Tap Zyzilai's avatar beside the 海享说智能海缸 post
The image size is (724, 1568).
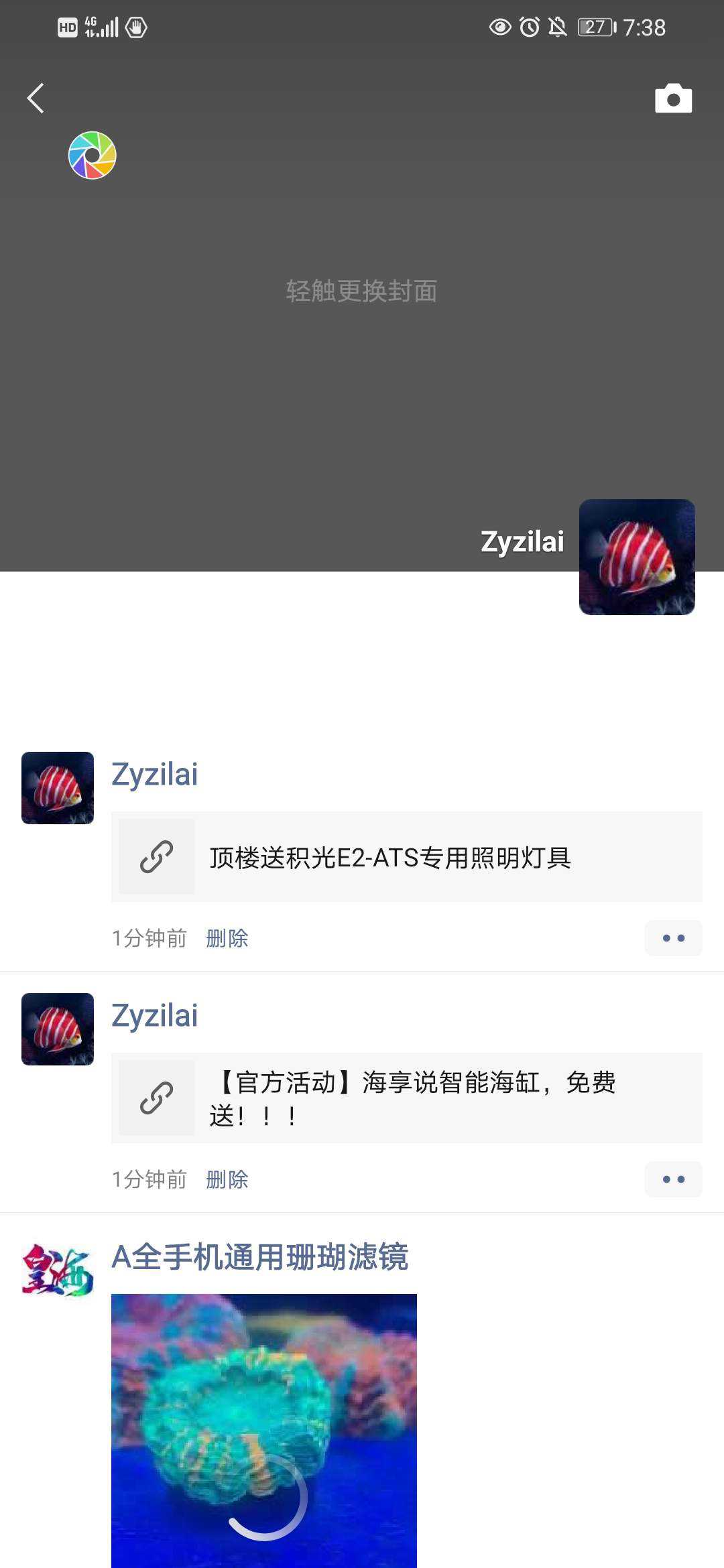58,1029
